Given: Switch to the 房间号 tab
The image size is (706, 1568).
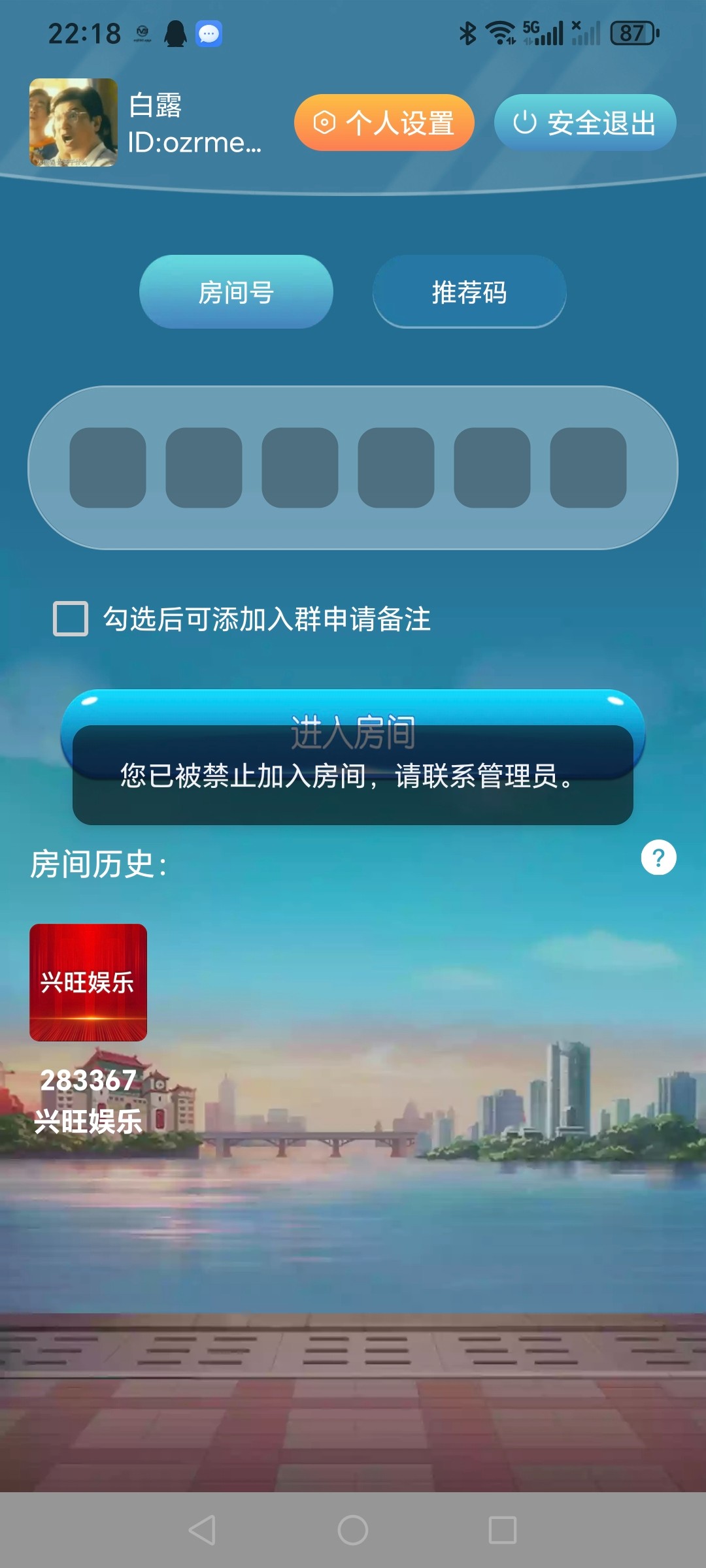Looking at the screenshot, I should 236,292.
